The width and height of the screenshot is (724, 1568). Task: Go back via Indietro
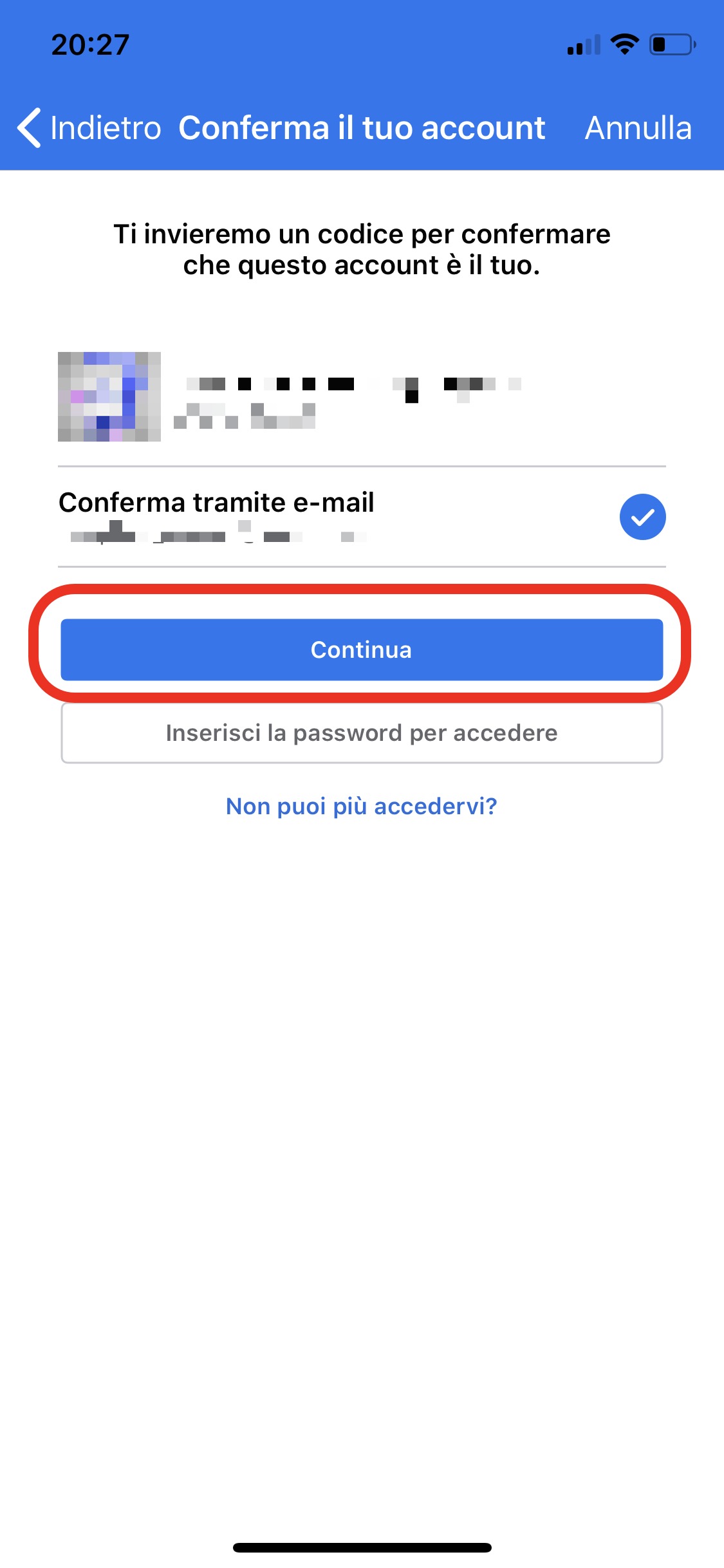90,127
